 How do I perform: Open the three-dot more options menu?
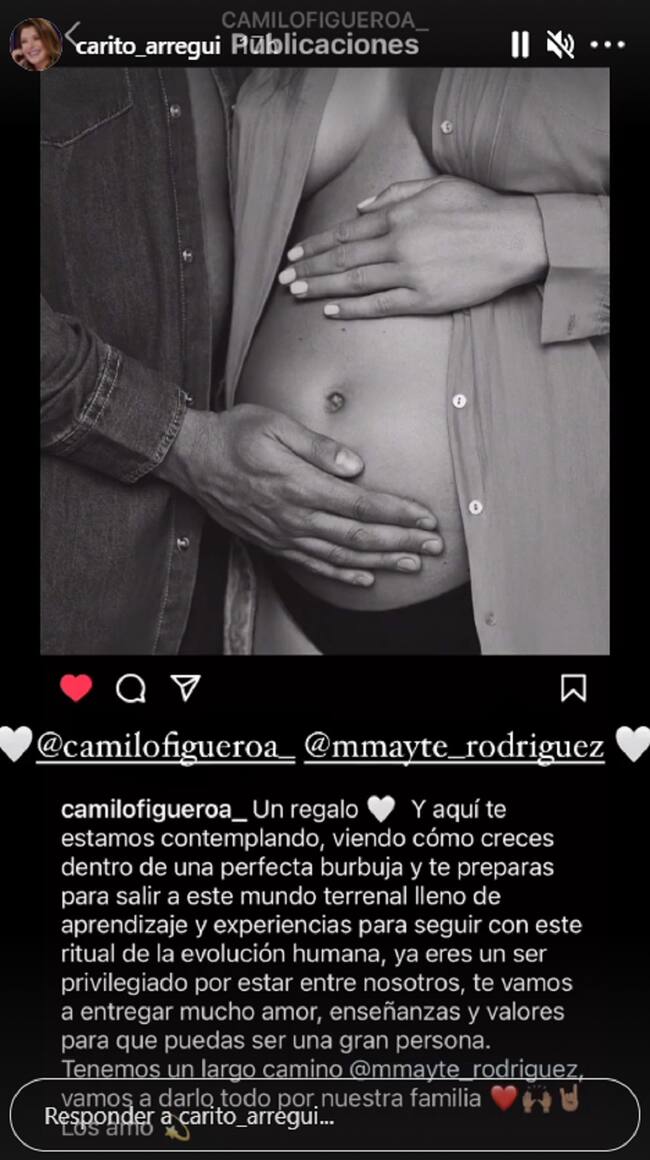[608, 45]
